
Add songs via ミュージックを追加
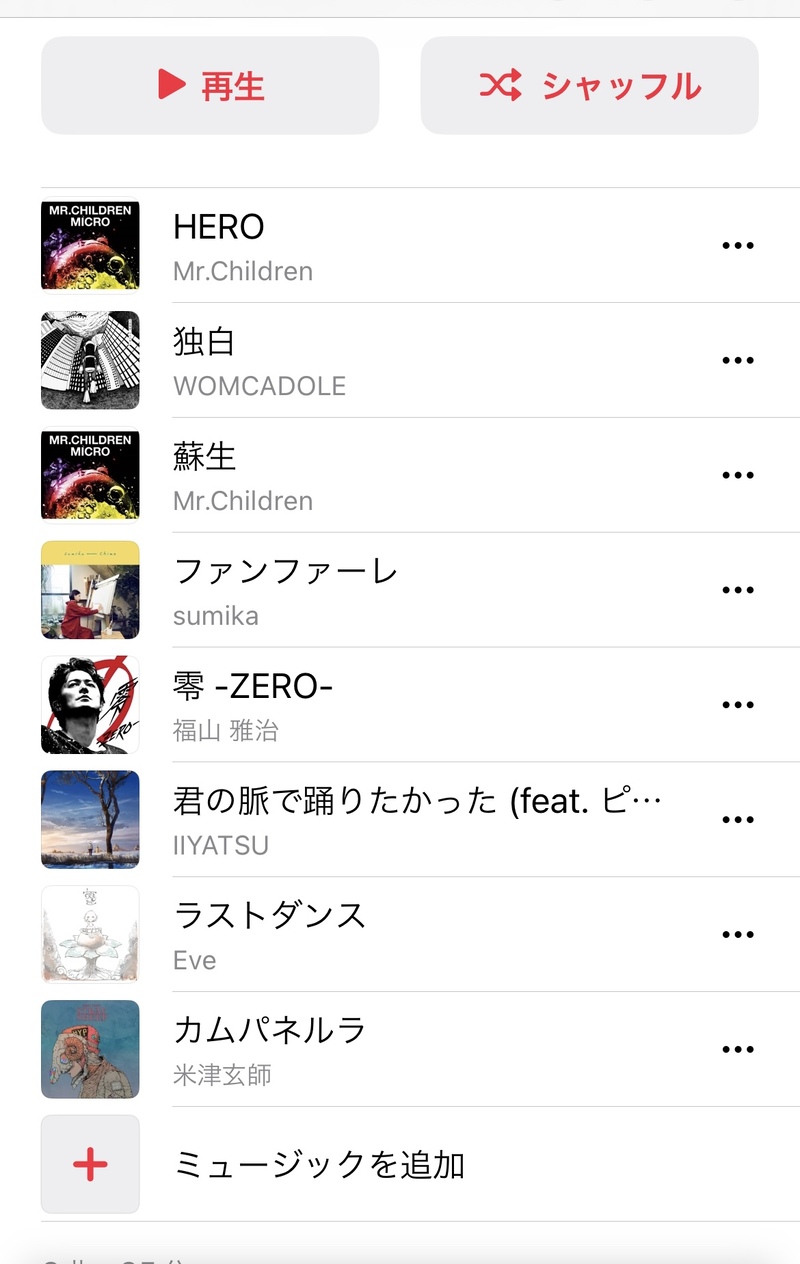pyautogui.click(x=319, y=1165)
